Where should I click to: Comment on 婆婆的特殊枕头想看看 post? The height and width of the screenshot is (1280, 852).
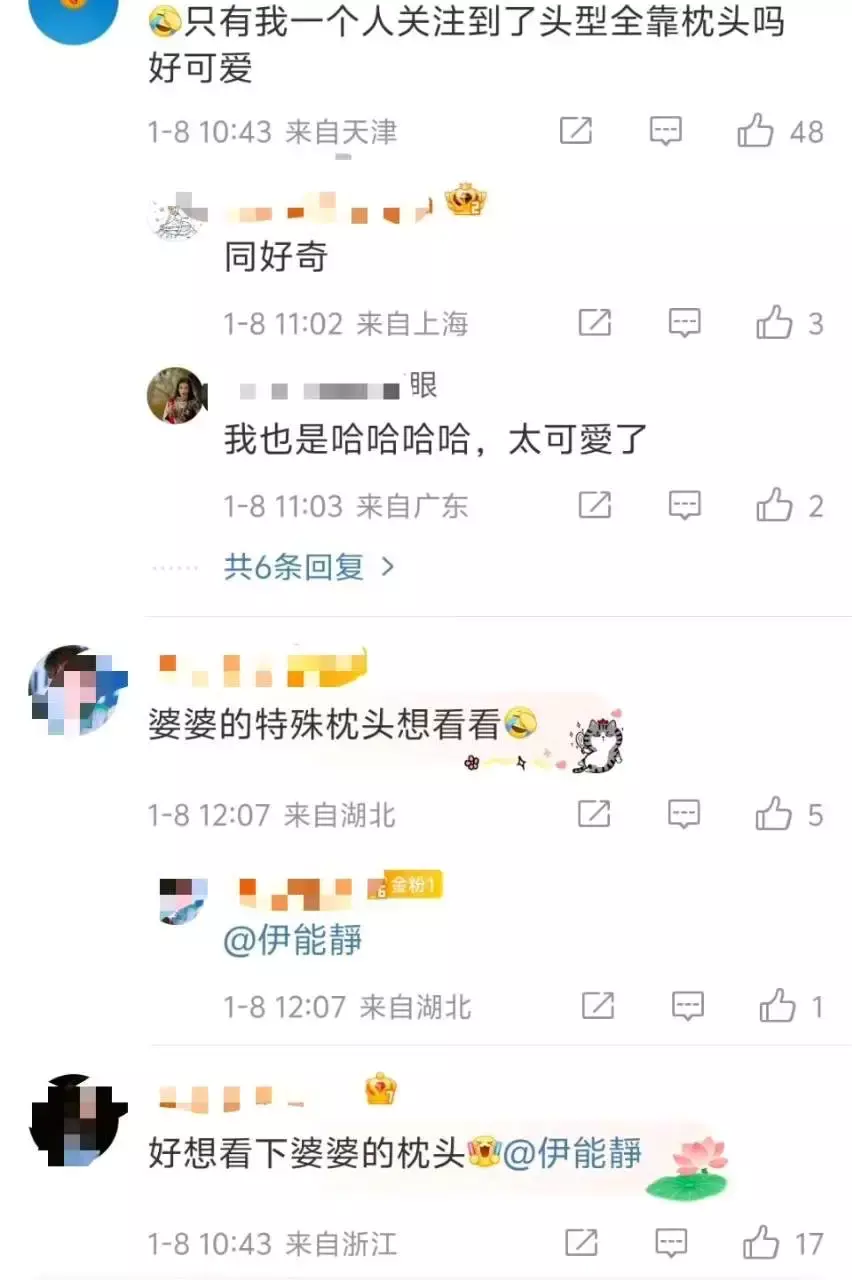pos(685,815)
